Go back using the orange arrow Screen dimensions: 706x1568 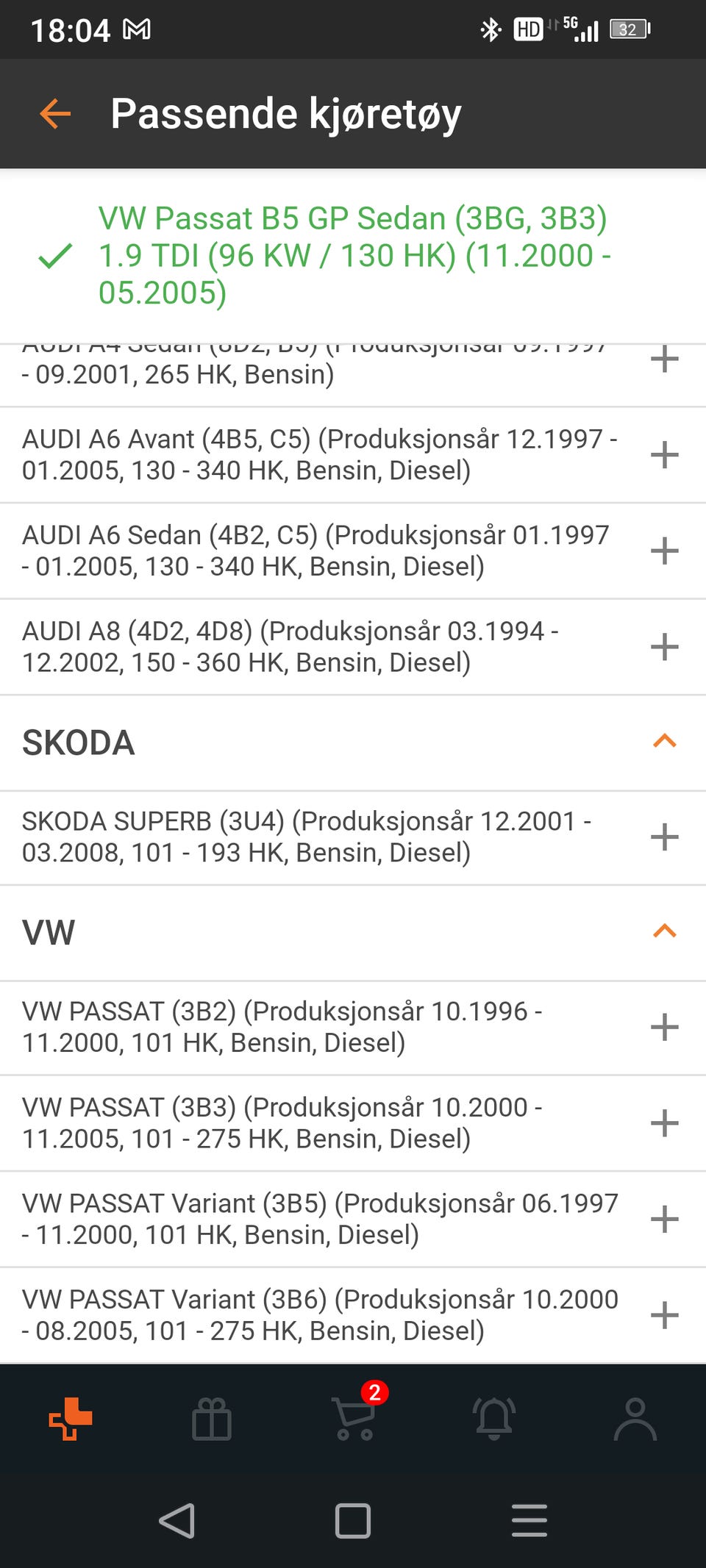(55, 114)
